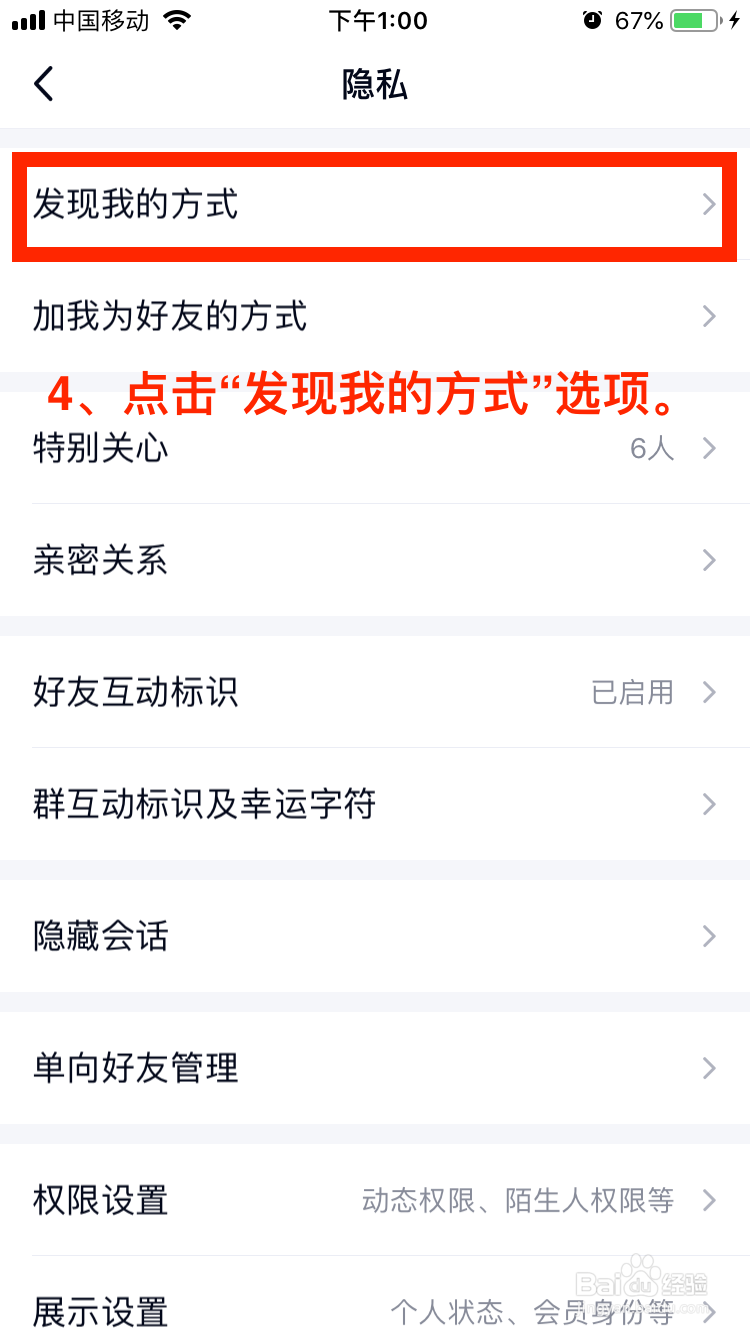Tap the charging bolt icon beside battery
The image size is (750, 1334).
click(737, 17)
